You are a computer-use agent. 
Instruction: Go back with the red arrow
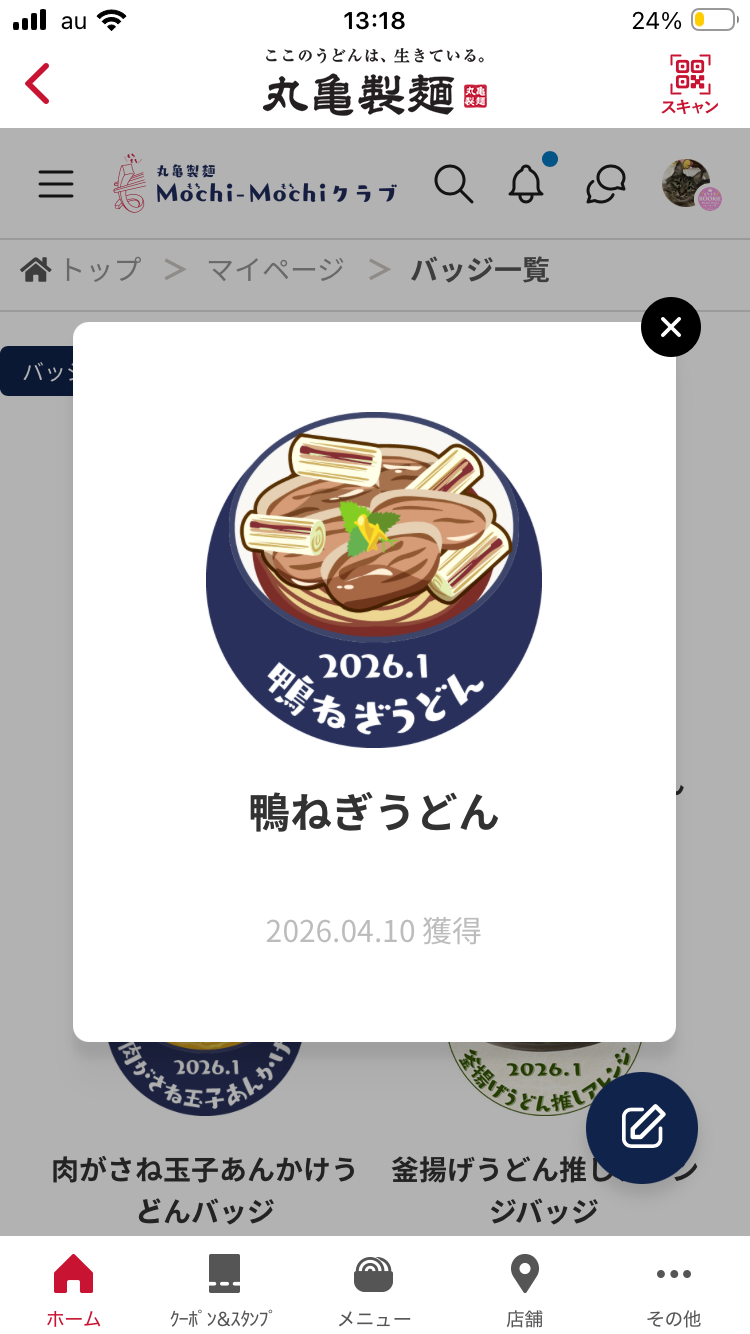[x=38, y=84]
